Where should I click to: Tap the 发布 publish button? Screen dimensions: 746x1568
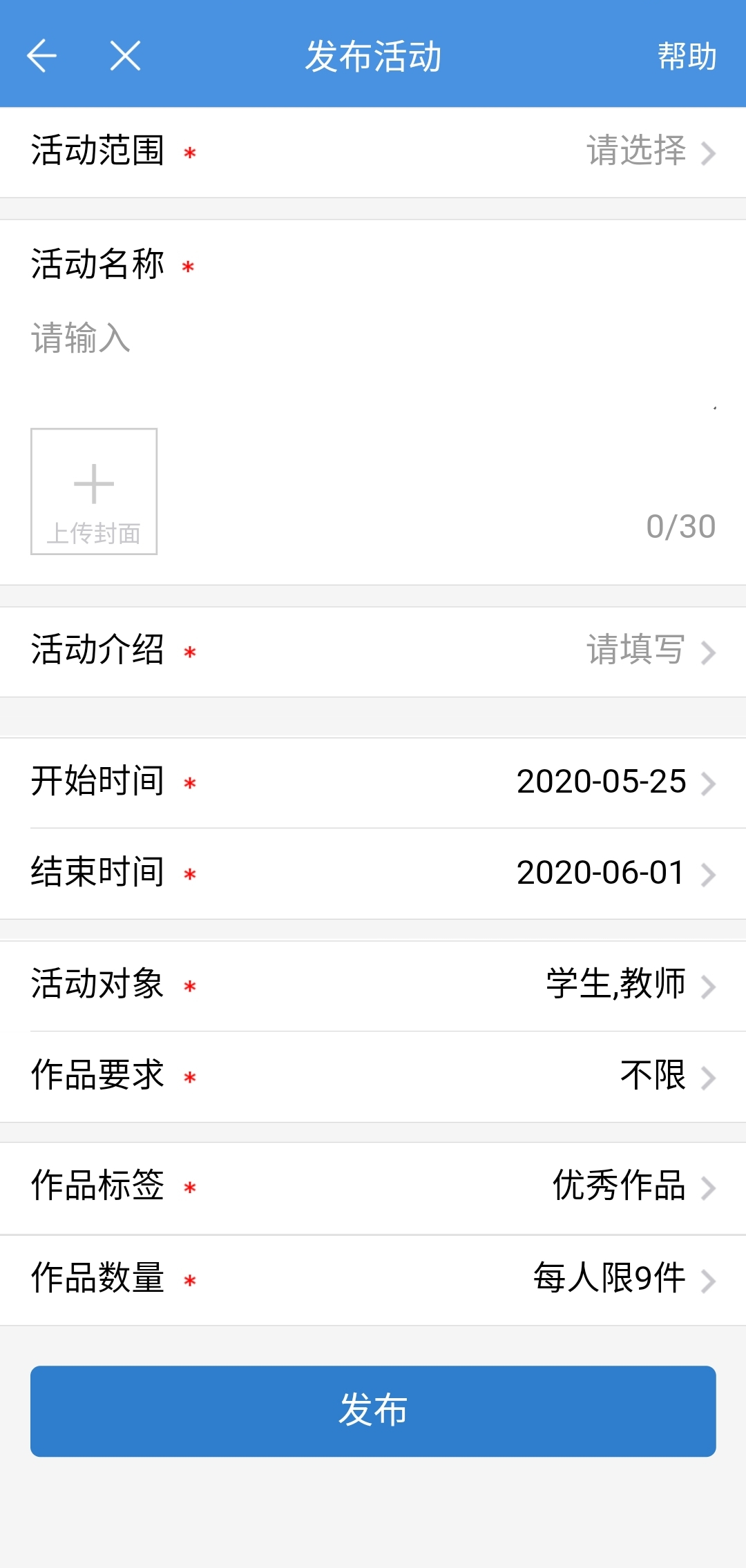[373, 1411]
